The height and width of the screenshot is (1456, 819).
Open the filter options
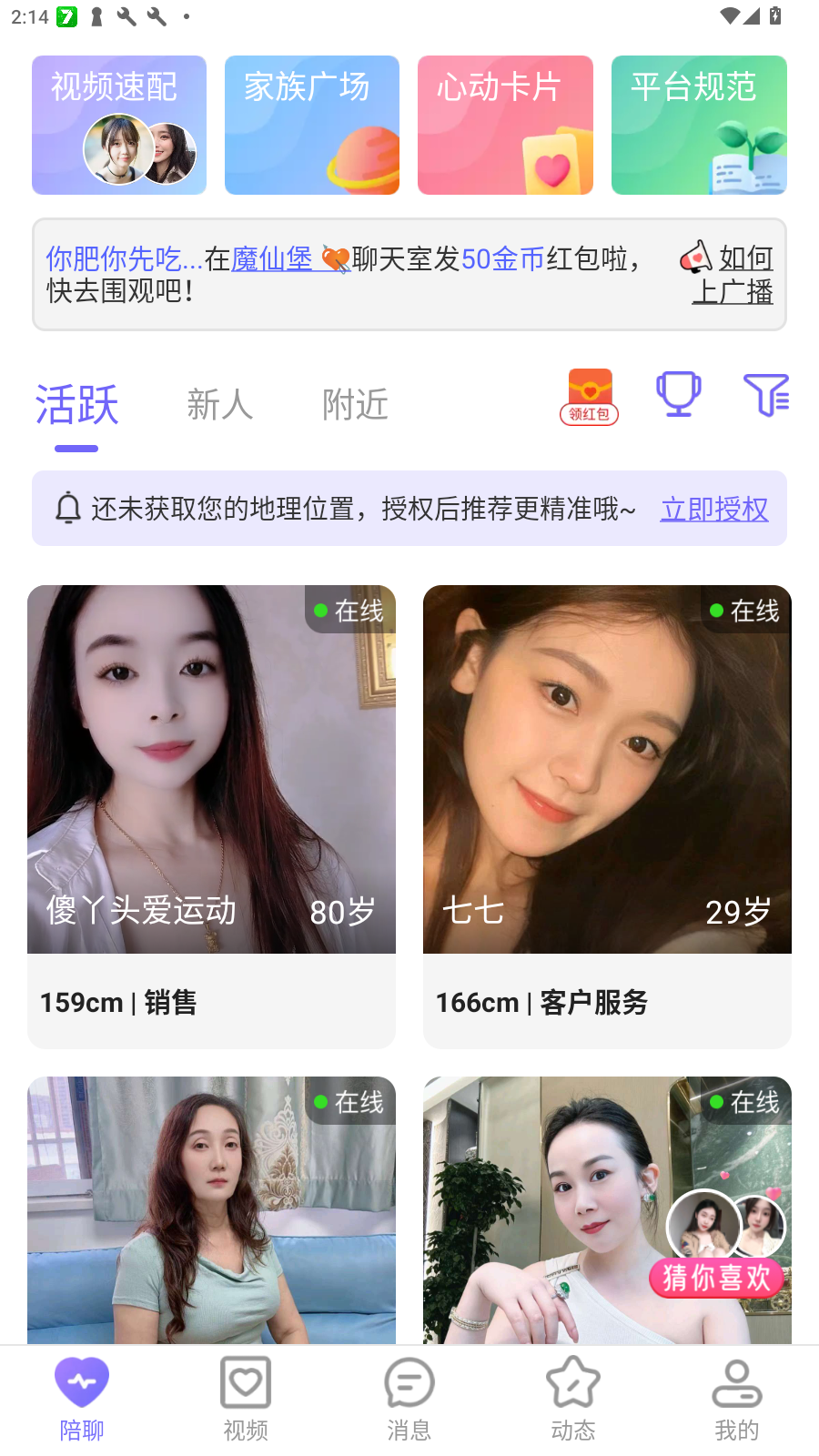tap(766, 395)
